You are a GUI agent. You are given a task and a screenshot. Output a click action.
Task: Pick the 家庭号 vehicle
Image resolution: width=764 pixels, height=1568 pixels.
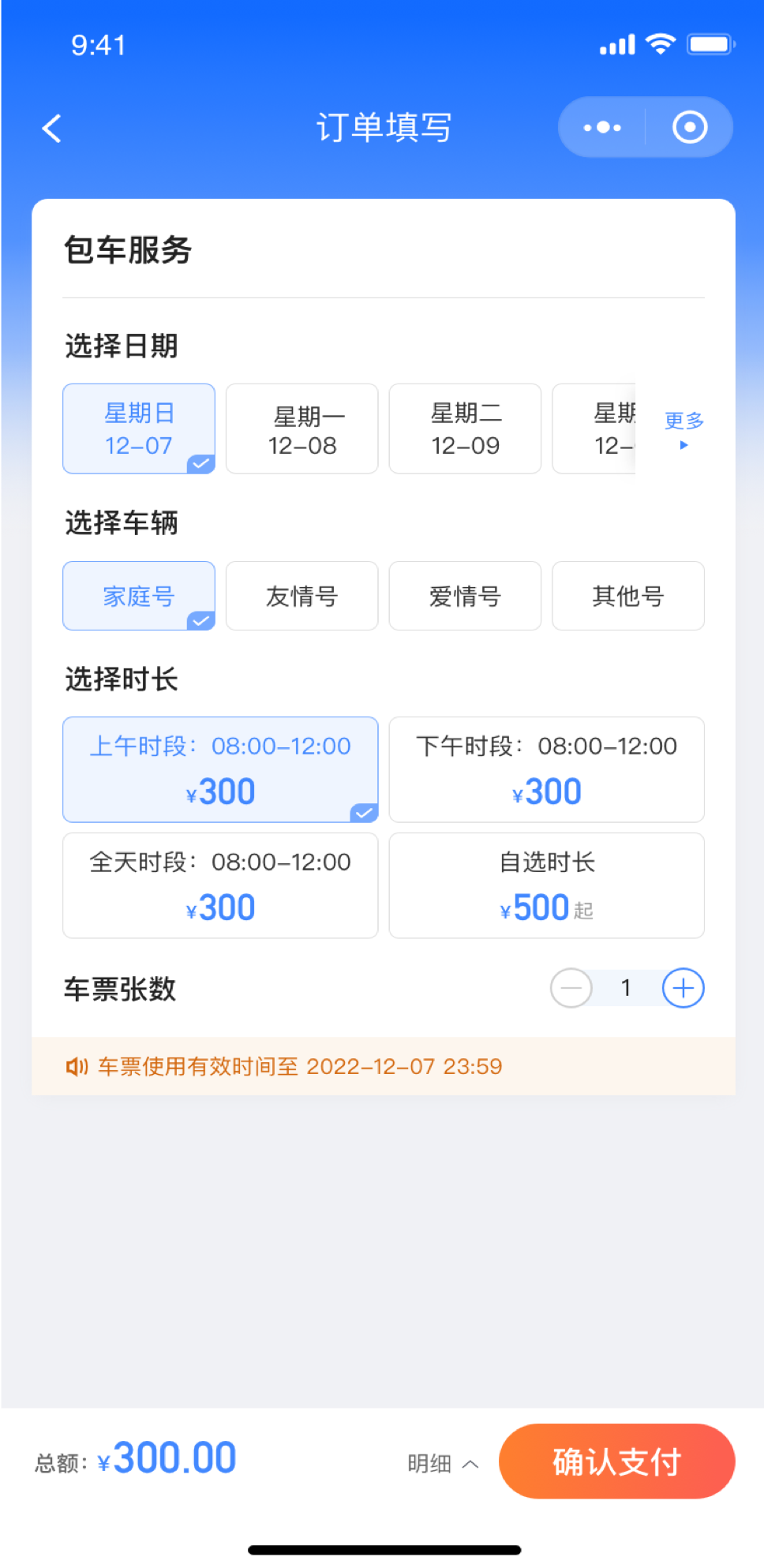click(x=139, y=596)
